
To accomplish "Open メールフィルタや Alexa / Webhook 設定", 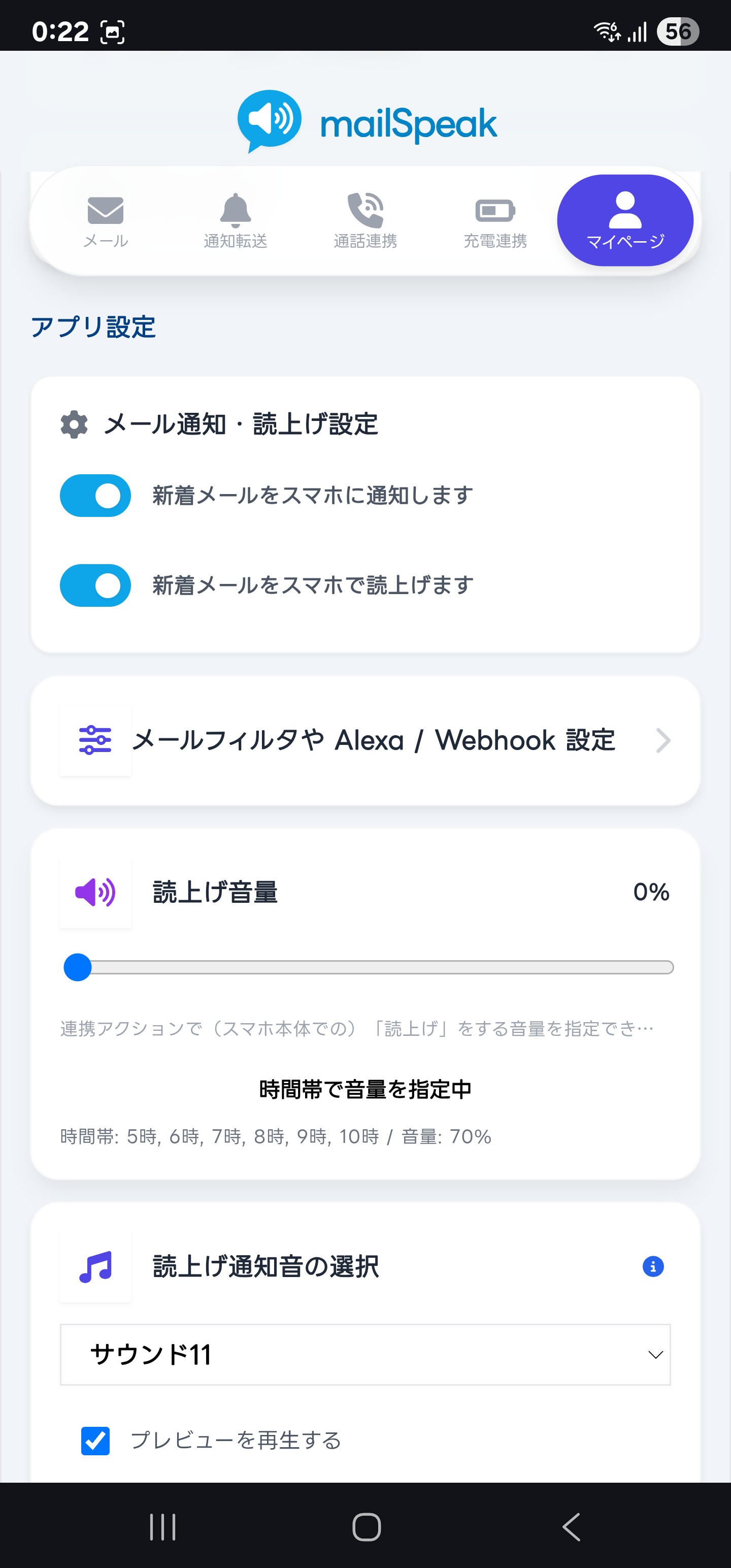I will click(365, 741).
